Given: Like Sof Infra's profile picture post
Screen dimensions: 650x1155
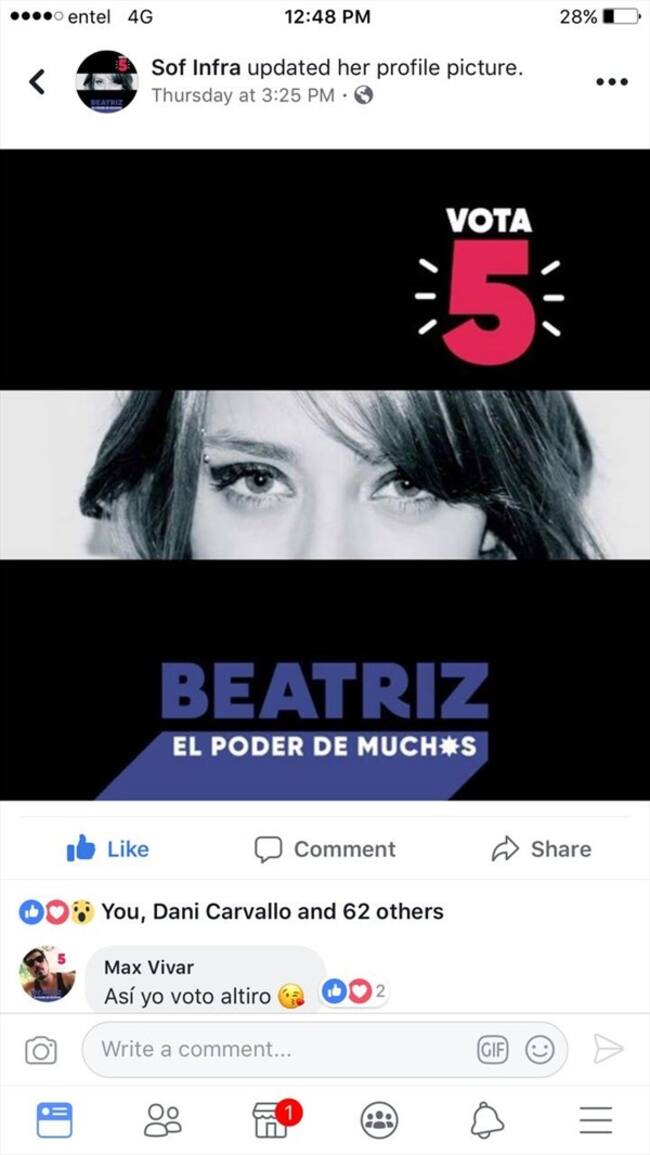Looking at the screenshot, I should [108, 849].
